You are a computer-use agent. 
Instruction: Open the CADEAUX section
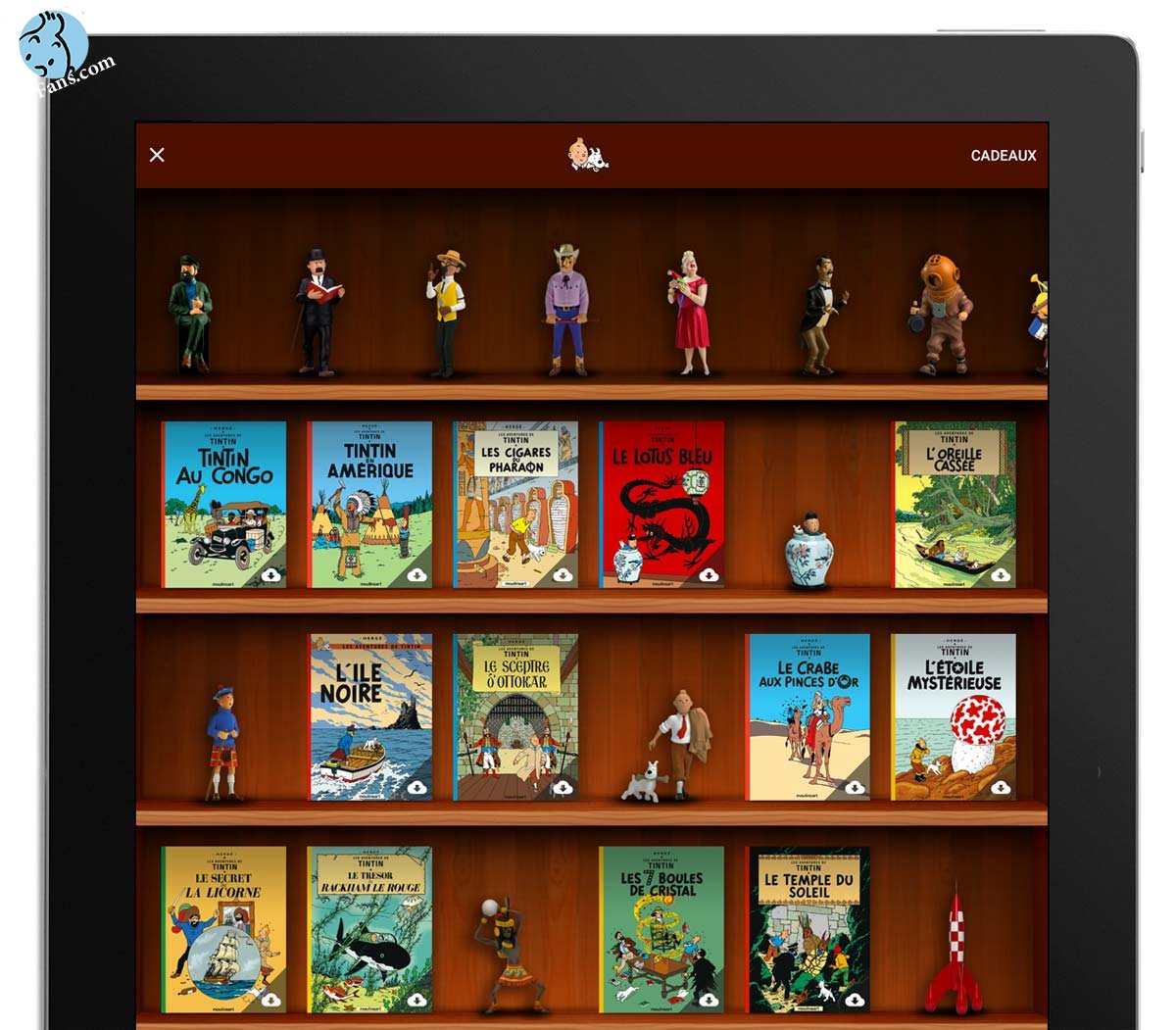(1003, 156)
